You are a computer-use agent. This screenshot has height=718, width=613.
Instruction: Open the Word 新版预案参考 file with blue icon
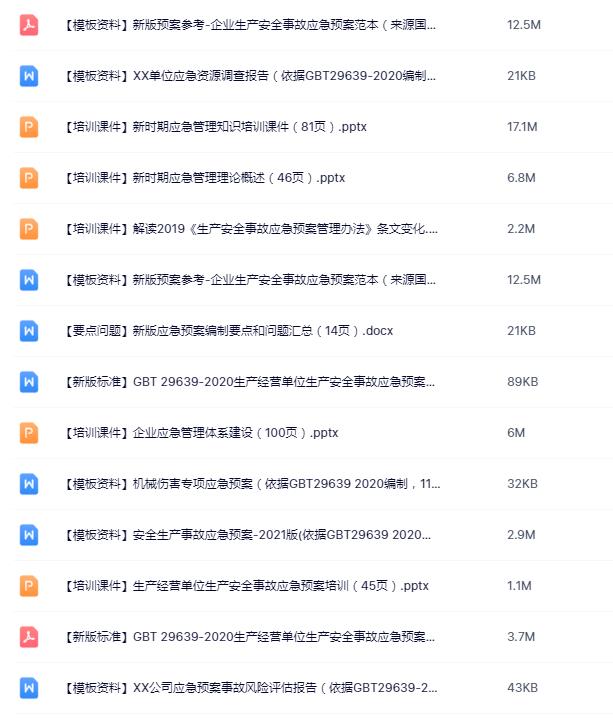click(250, 280)
